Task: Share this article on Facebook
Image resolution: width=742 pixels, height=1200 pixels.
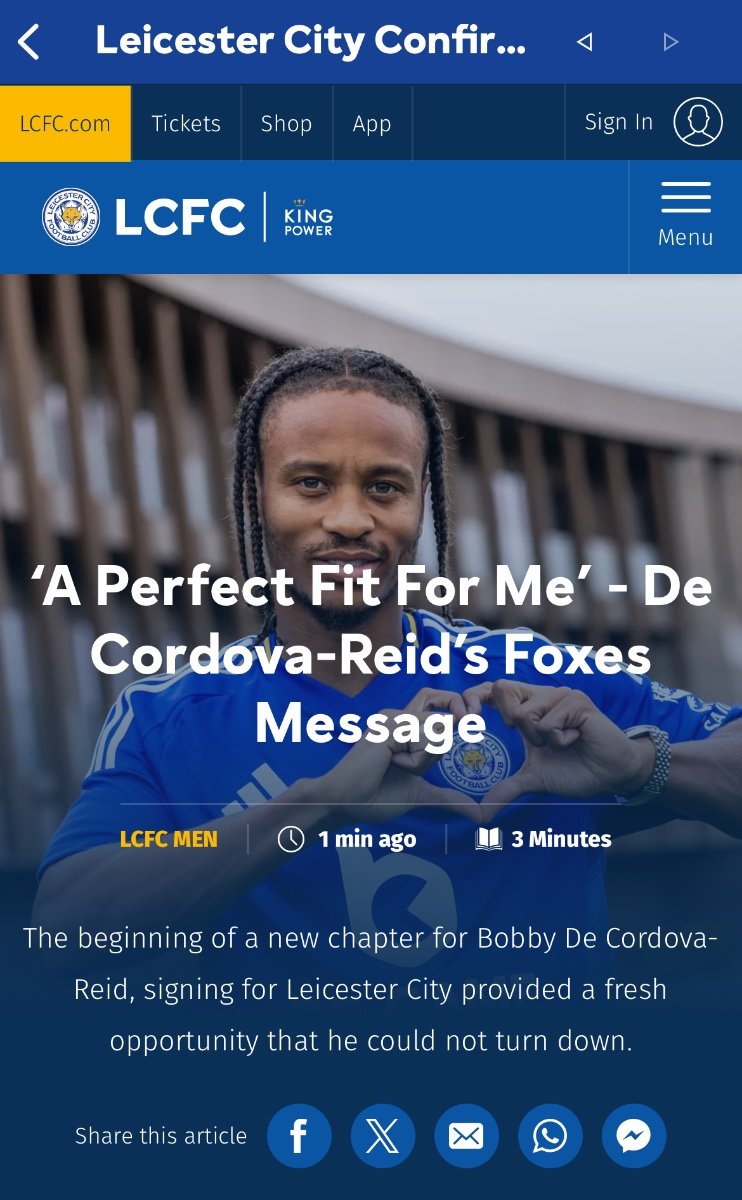Action: 298,1136
